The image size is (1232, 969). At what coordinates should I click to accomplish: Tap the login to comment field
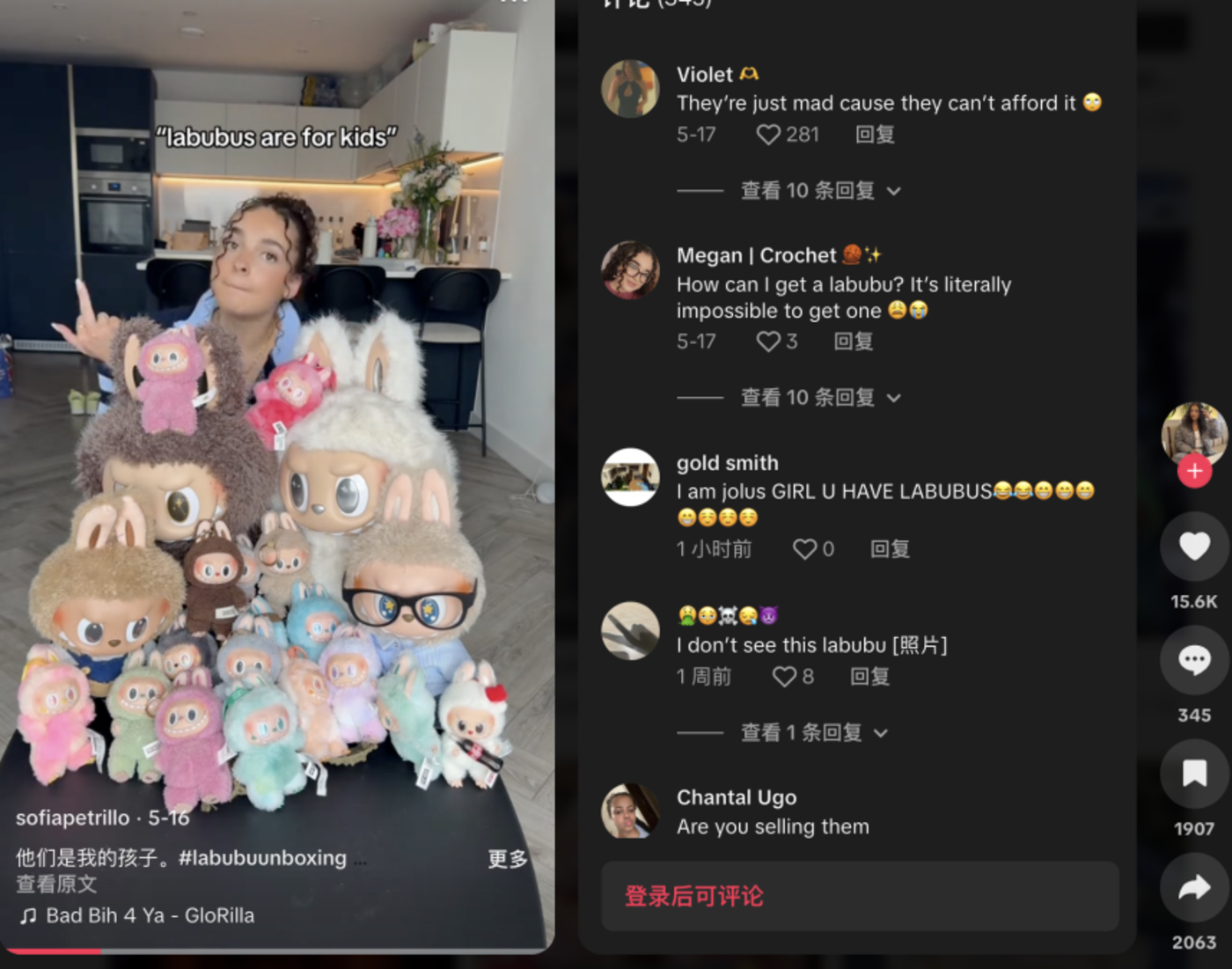pos(859,896)
